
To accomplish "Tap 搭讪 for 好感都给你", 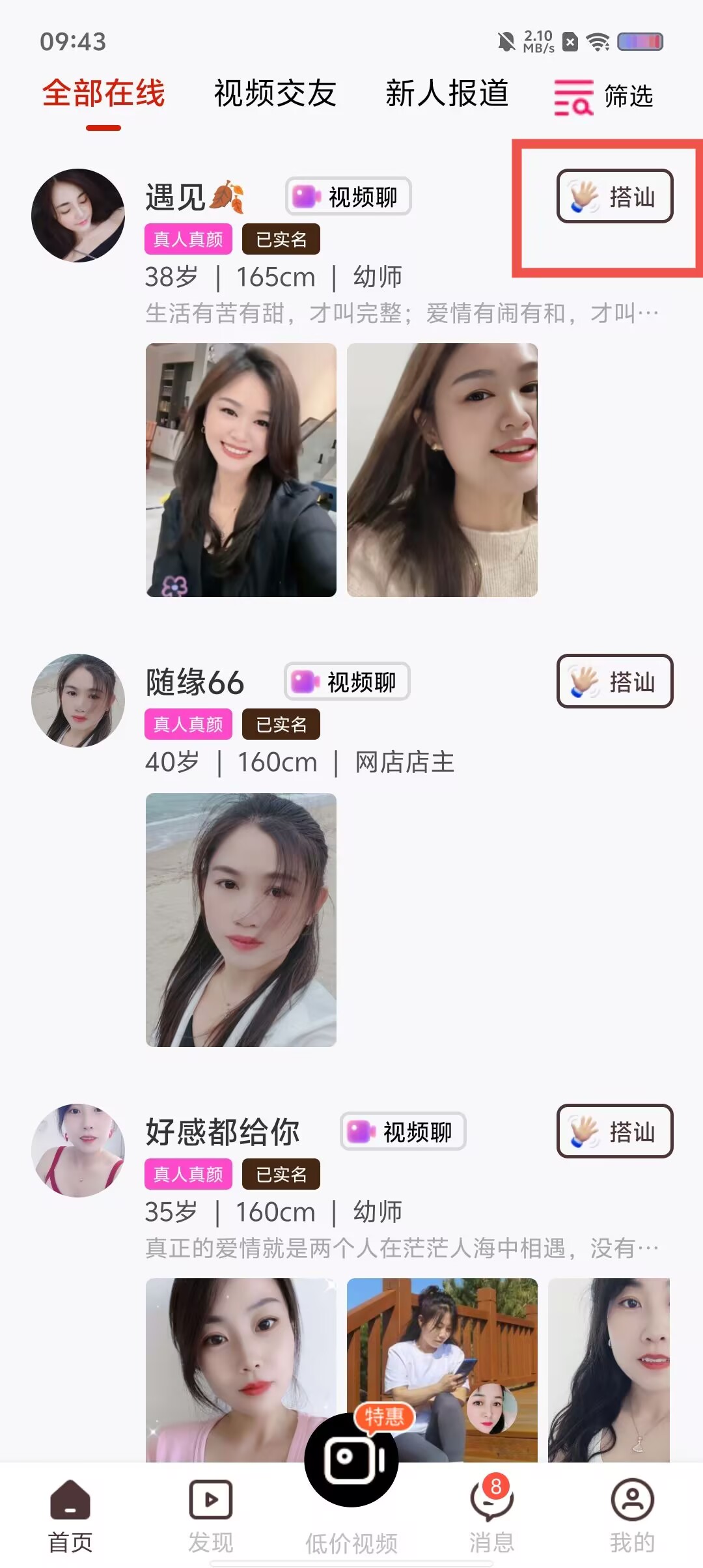I will click(x=614, y=1131).
